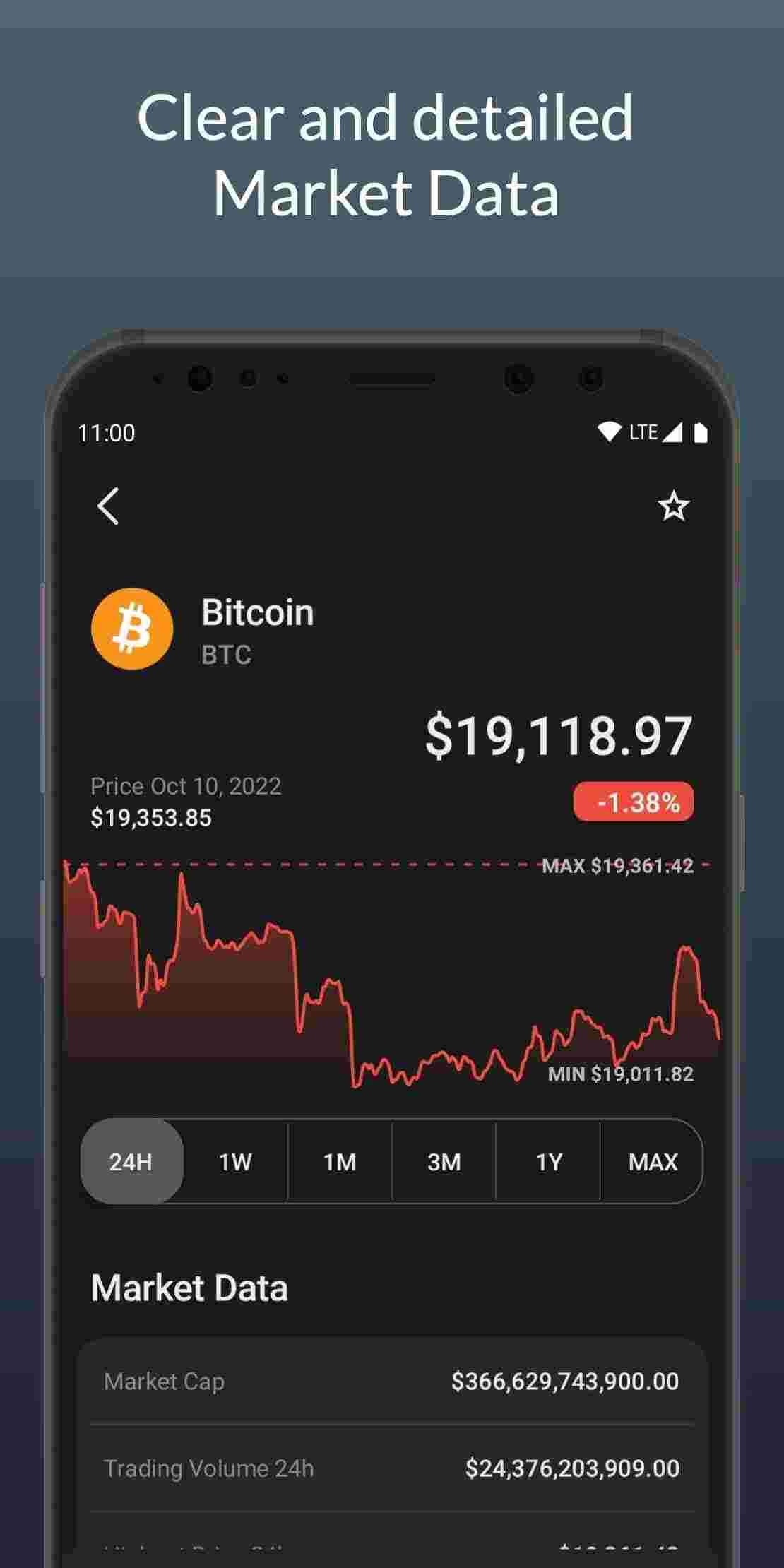This screenshot has width=784, height=1568.
Task: Switch chart range to MAX
Action: point(652,1162)
